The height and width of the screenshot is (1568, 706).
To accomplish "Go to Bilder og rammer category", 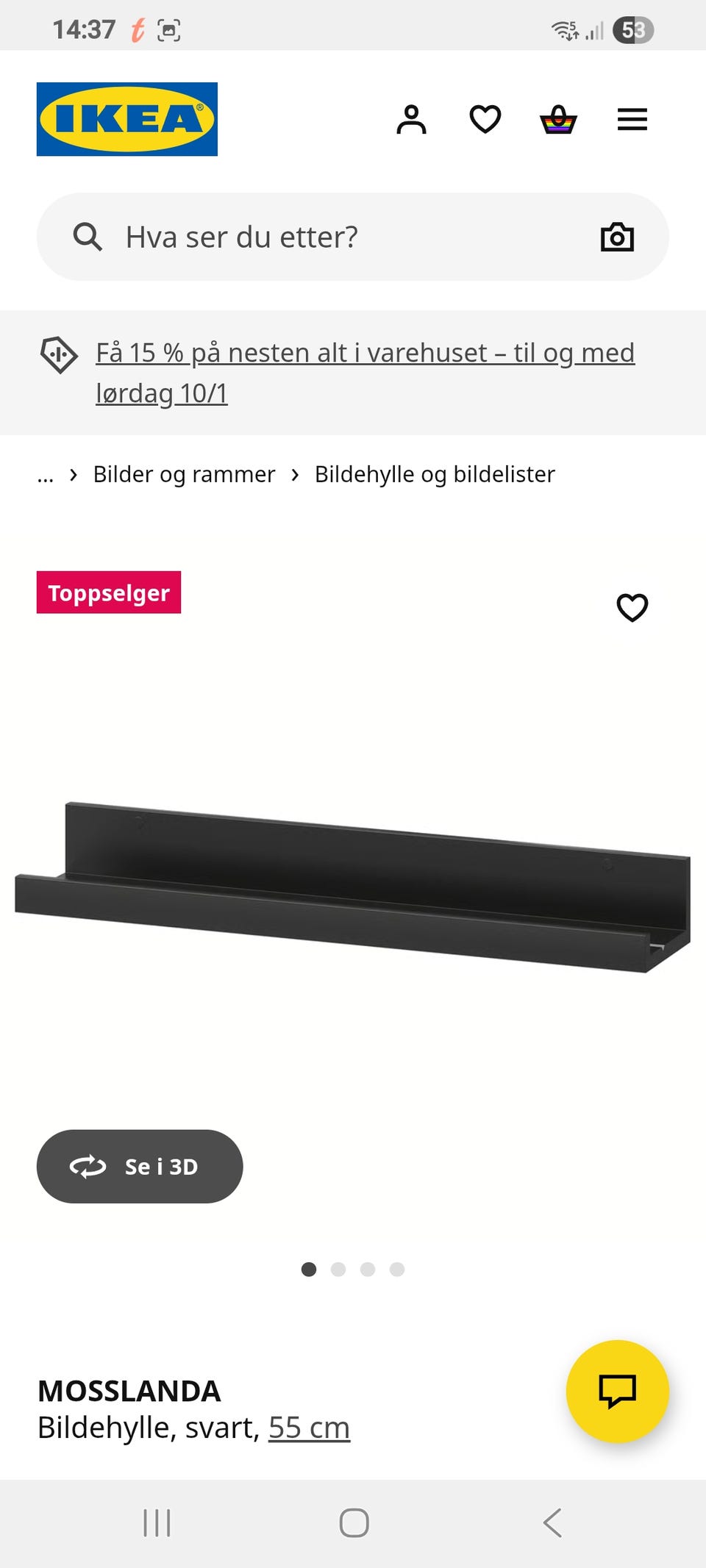I will point(183,474).
